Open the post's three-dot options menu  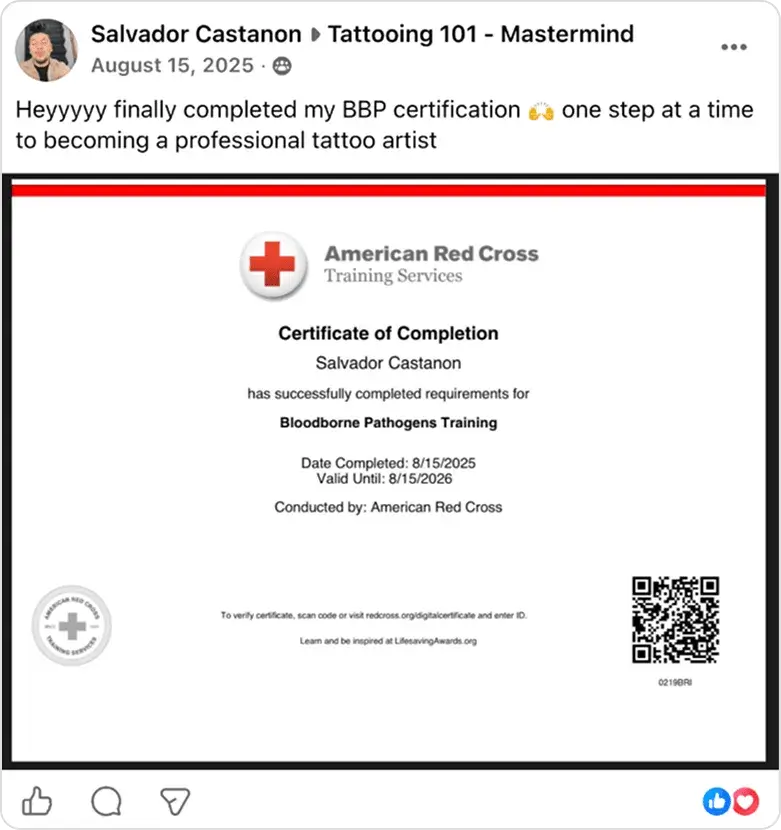(x=734, y=47)
